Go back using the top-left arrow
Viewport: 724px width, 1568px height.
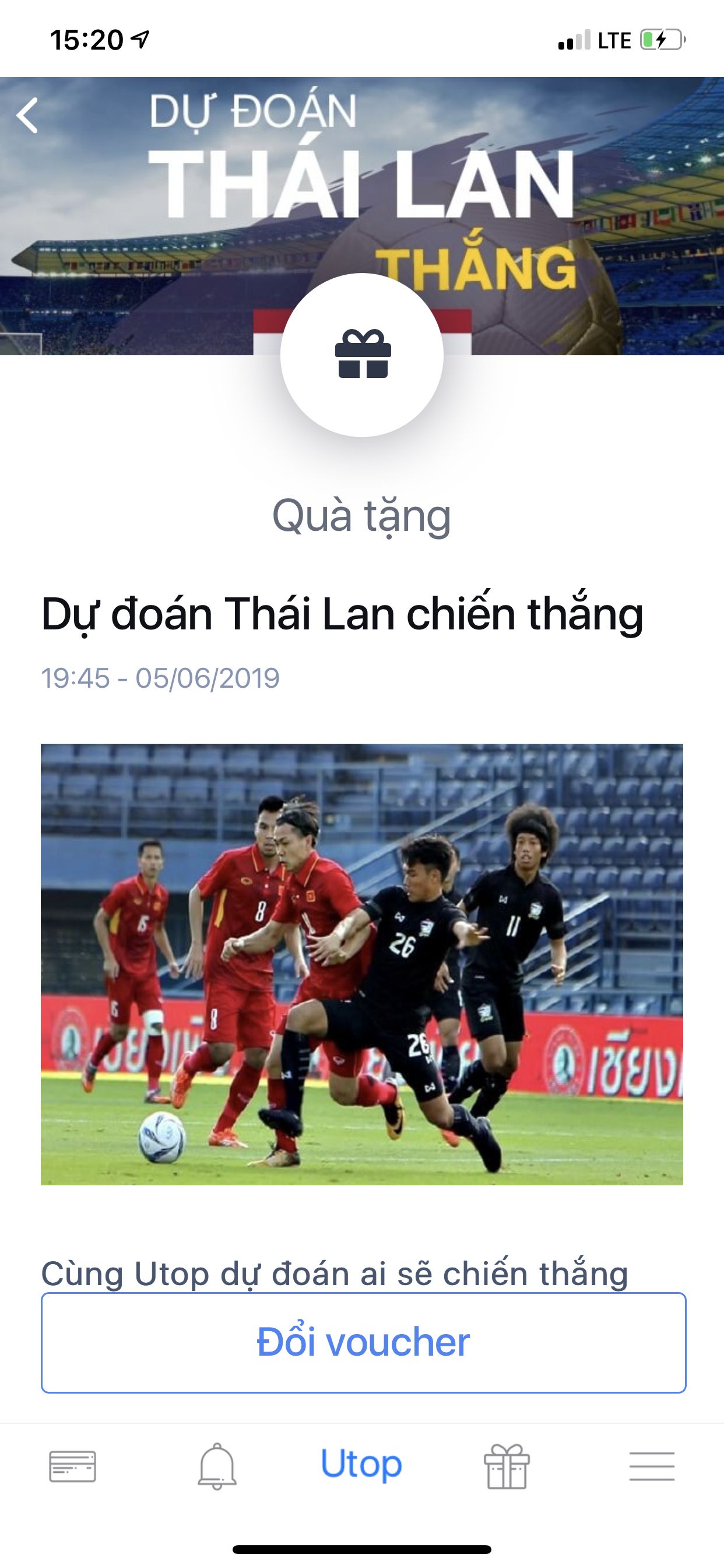pos(27,115)
